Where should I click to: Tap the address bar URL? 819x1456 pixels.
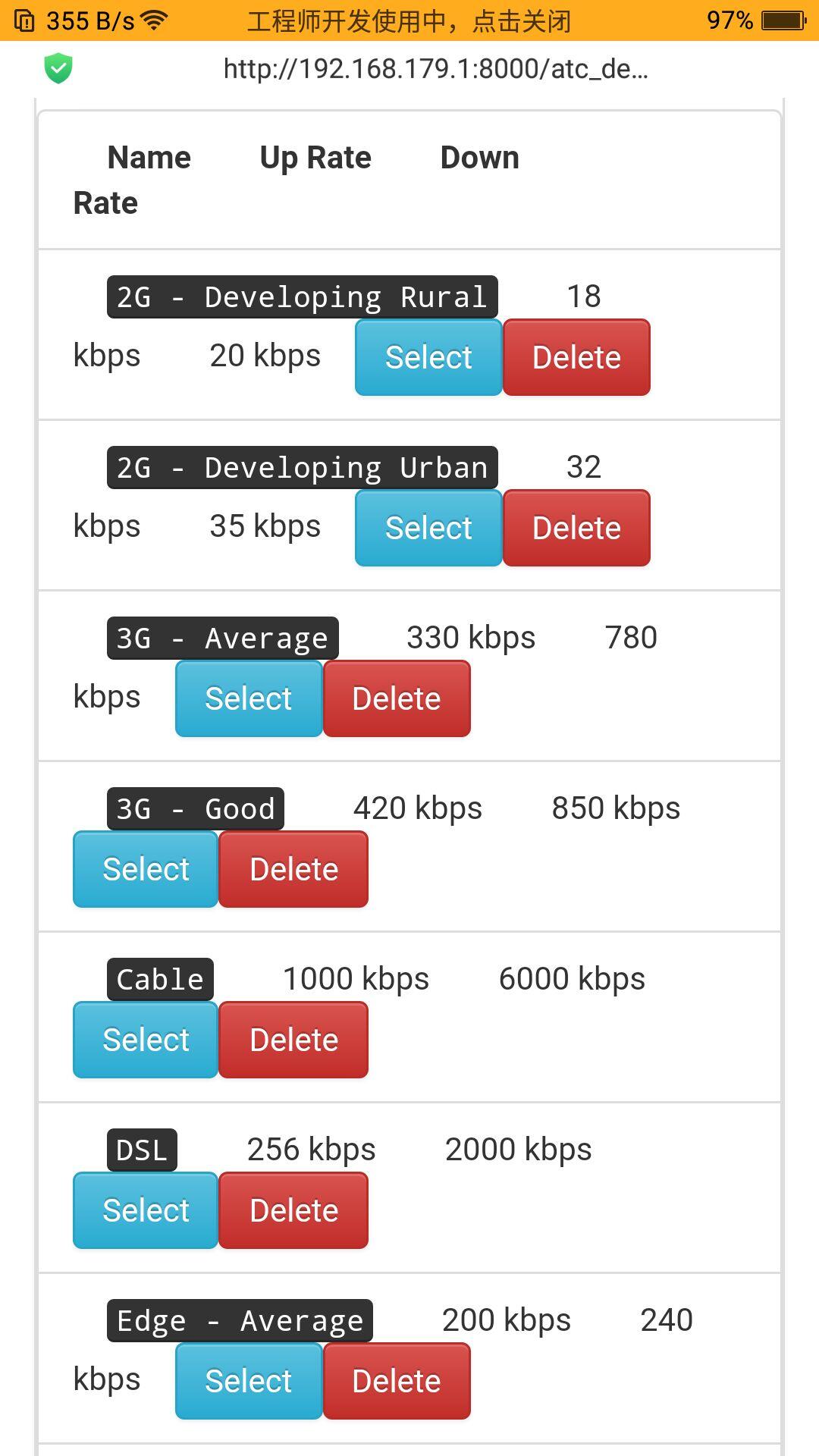coord(435,69)
